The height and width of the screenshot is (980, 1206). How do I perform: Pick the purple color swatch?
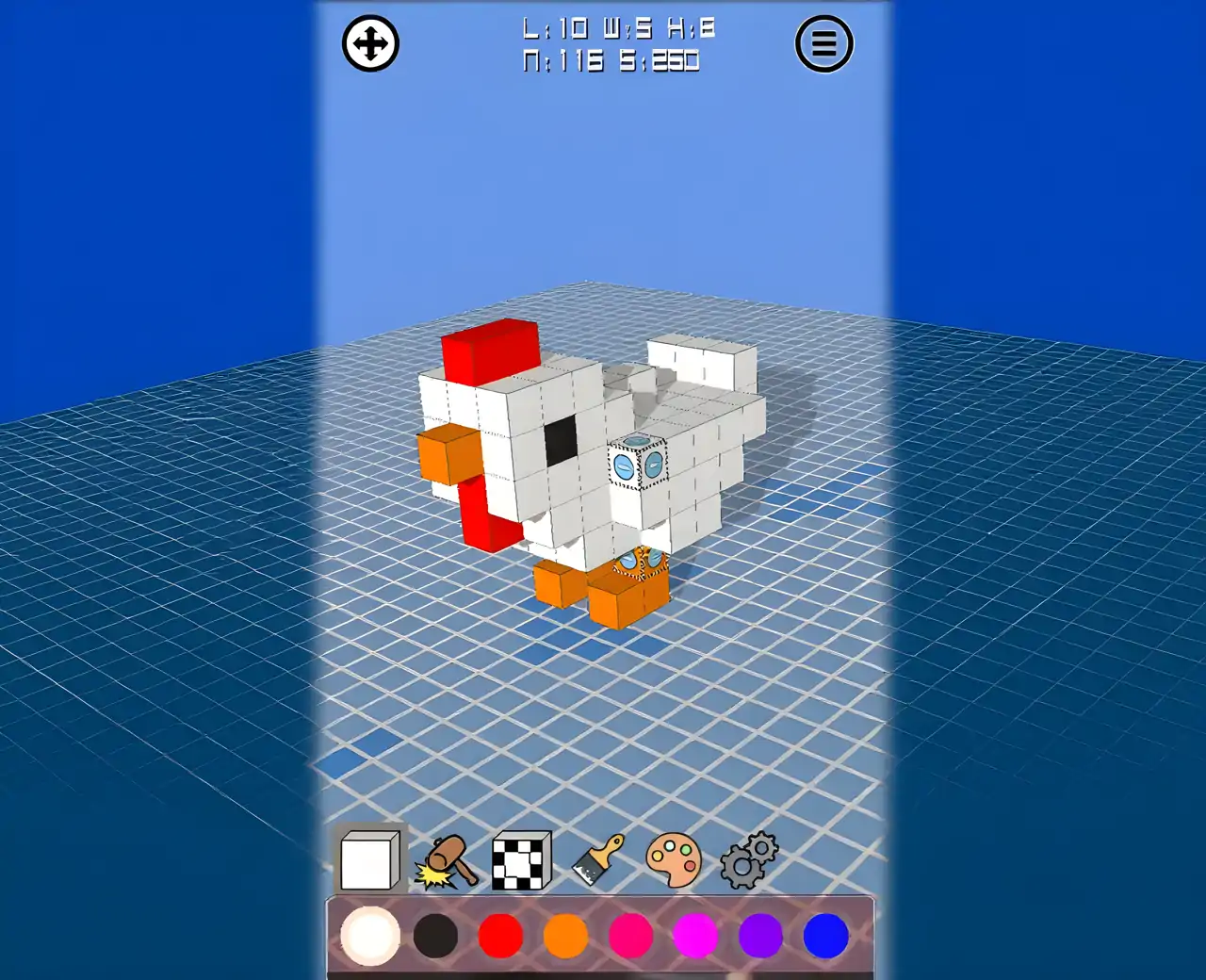pyautogui.click(x=760, y=936)
